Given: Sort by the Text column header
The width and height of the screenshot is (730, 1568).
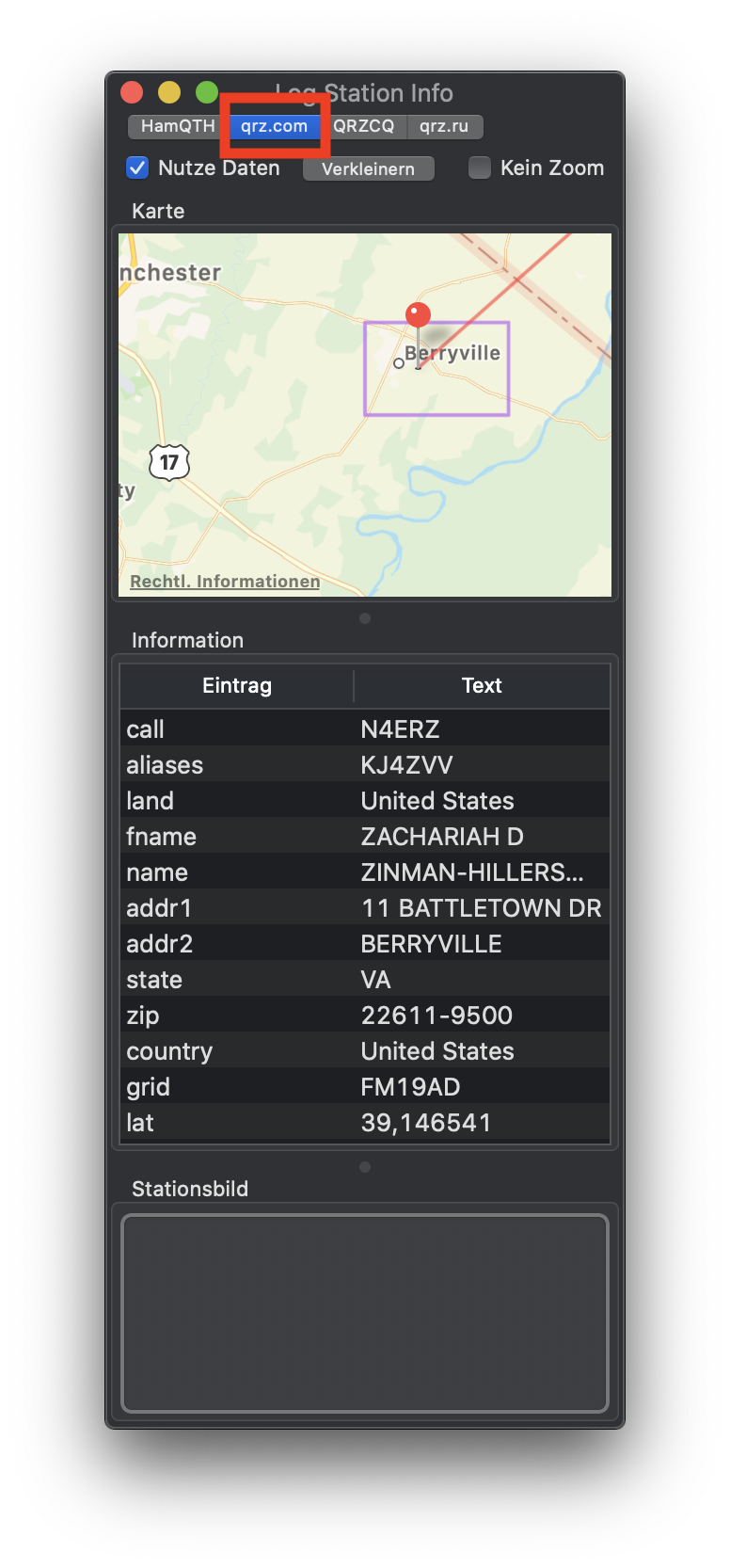Looking at the screenshot, I should click(x=482, y=685).
